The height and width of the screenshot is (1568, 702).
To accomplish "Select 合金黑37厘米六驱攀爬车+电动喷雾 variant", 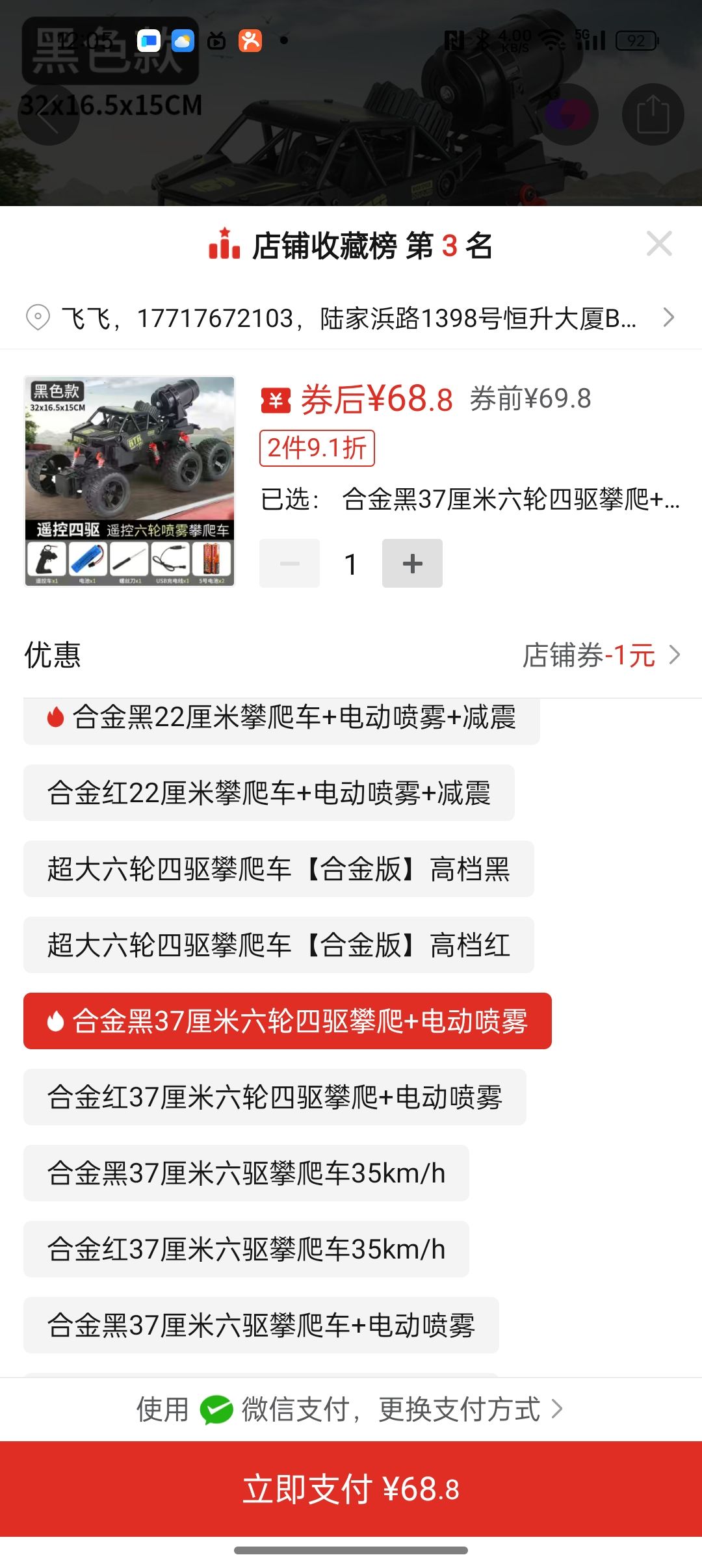I will (261, 1326).
